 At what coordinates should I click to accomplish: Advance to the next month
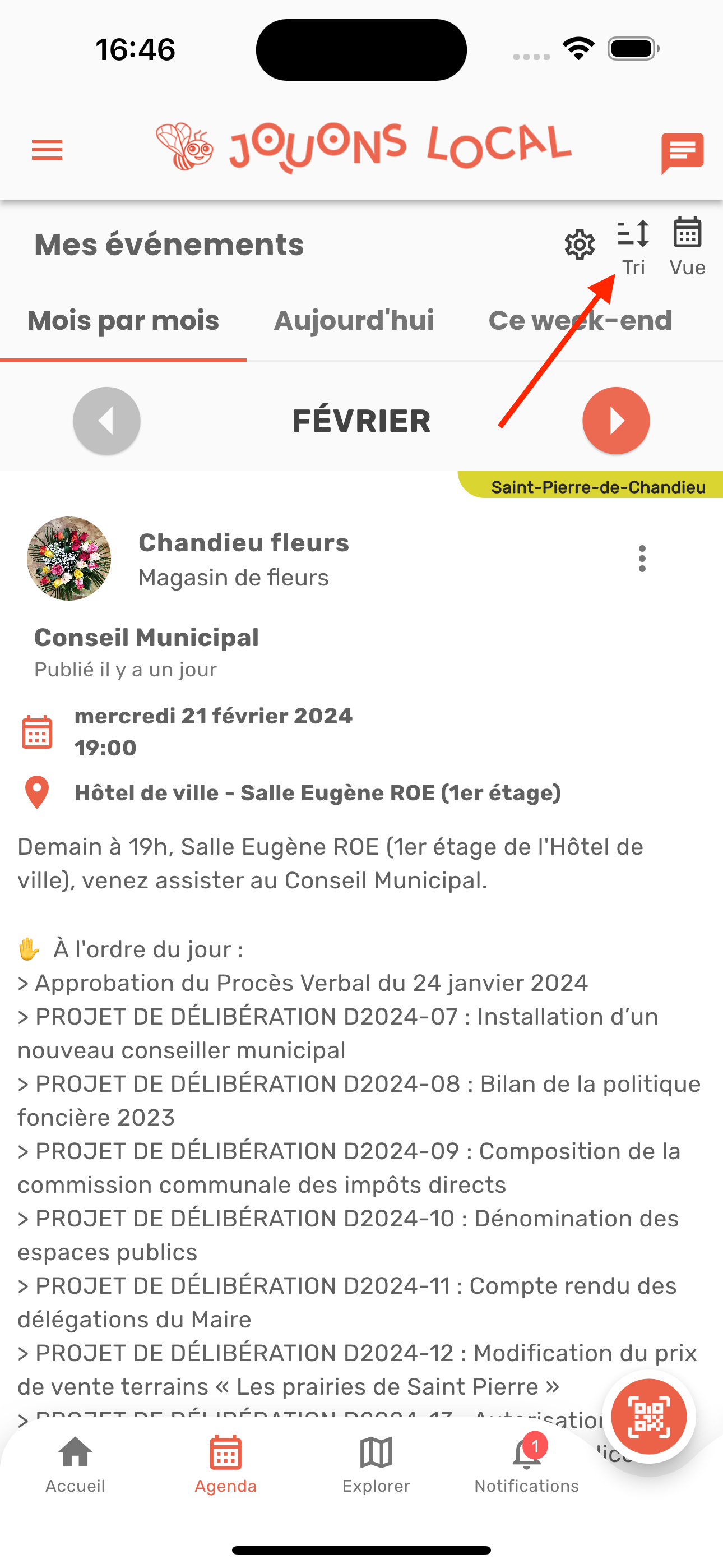click(616, 421)
